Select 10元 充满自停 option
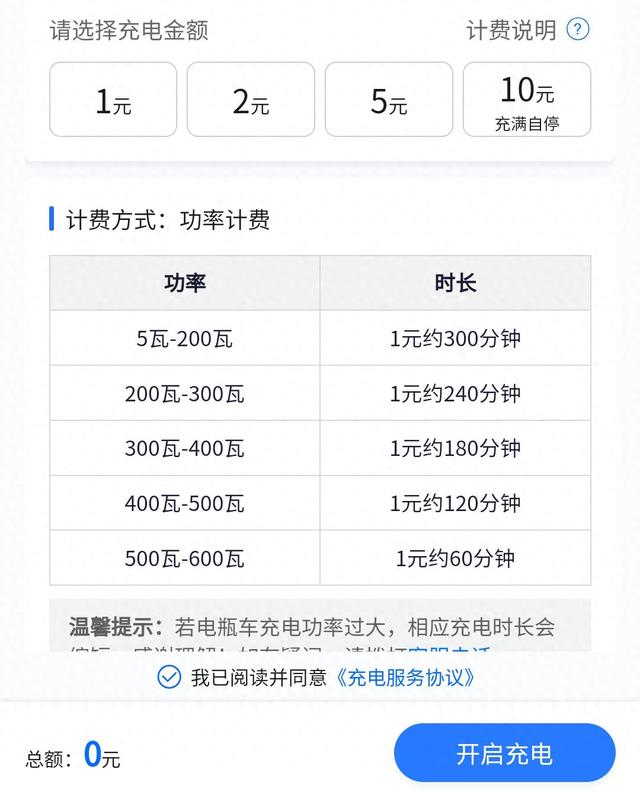This screenshot has width=640, height=798. (x=527, y=100)
